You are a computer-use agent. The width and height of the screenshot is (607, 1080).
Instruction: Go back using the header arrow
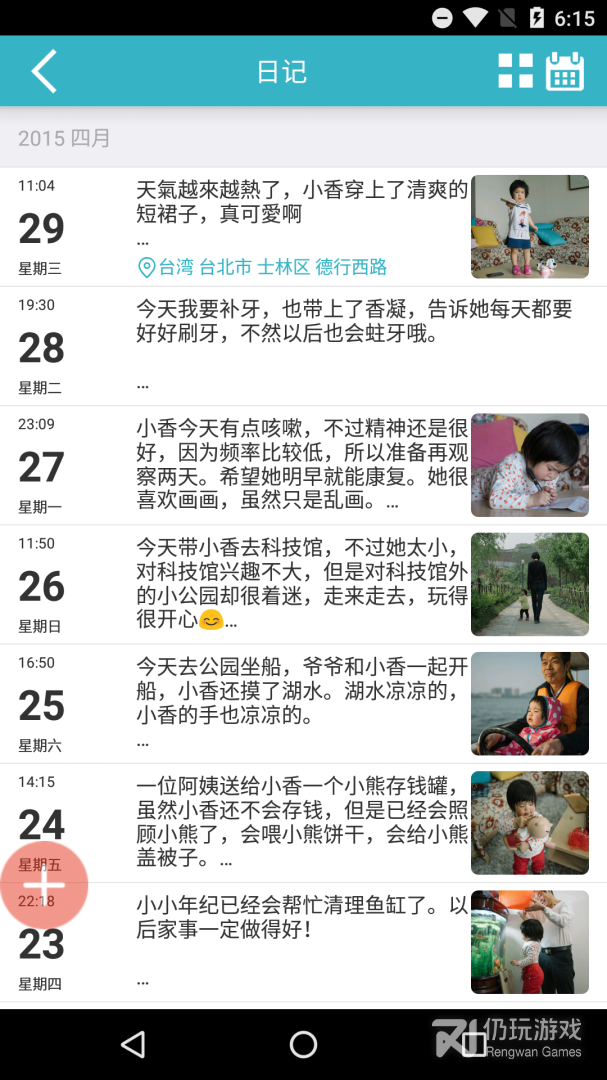point(44,71)
